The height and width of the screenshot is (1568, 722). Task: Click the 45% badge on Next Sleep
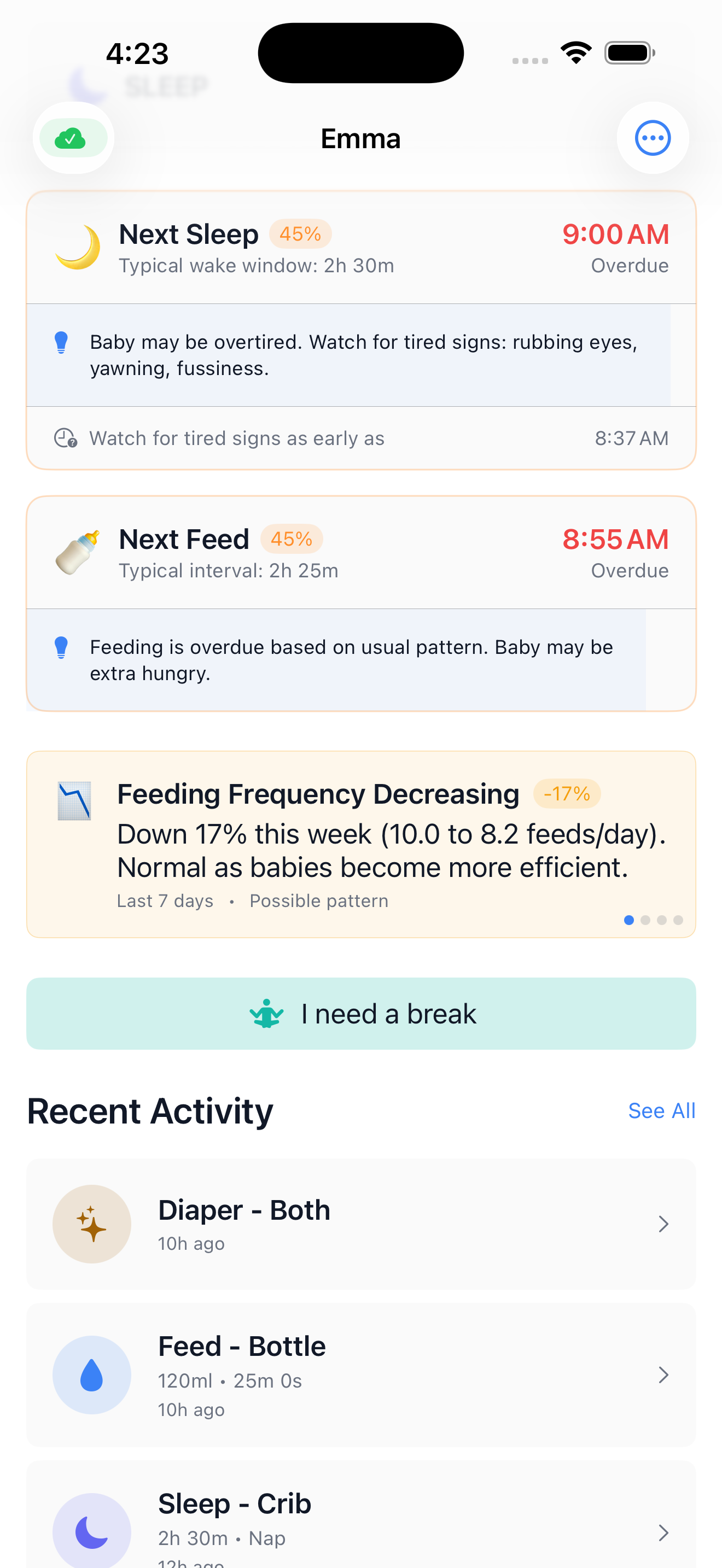[x=300, y=233]
